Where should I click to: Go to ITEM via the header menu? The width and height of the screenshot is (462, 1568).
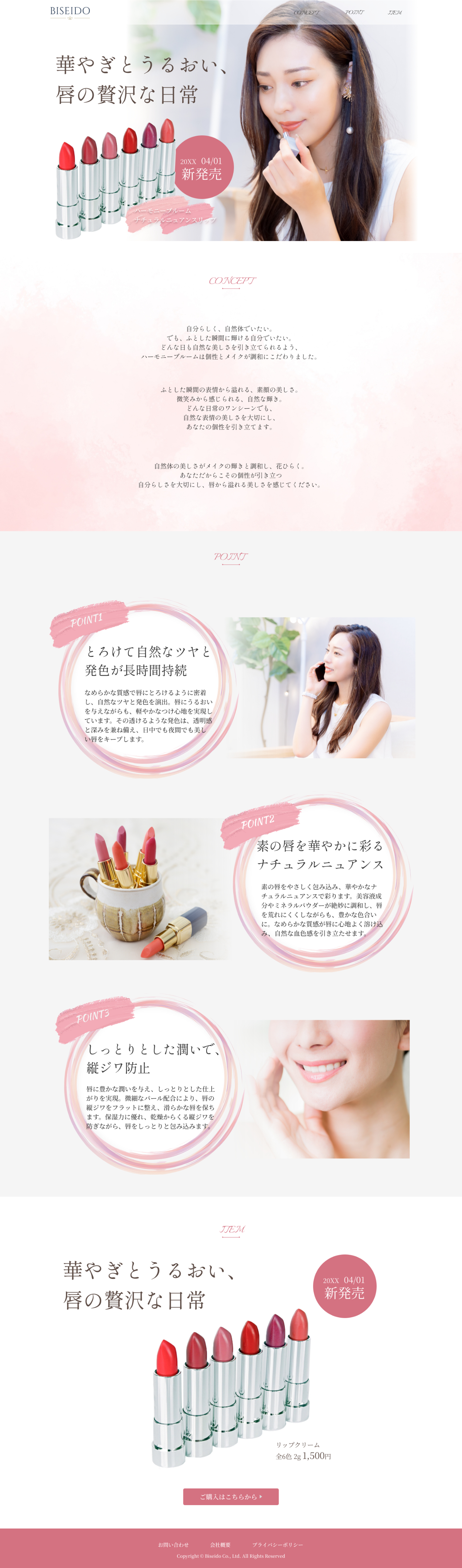coord(395,12)
